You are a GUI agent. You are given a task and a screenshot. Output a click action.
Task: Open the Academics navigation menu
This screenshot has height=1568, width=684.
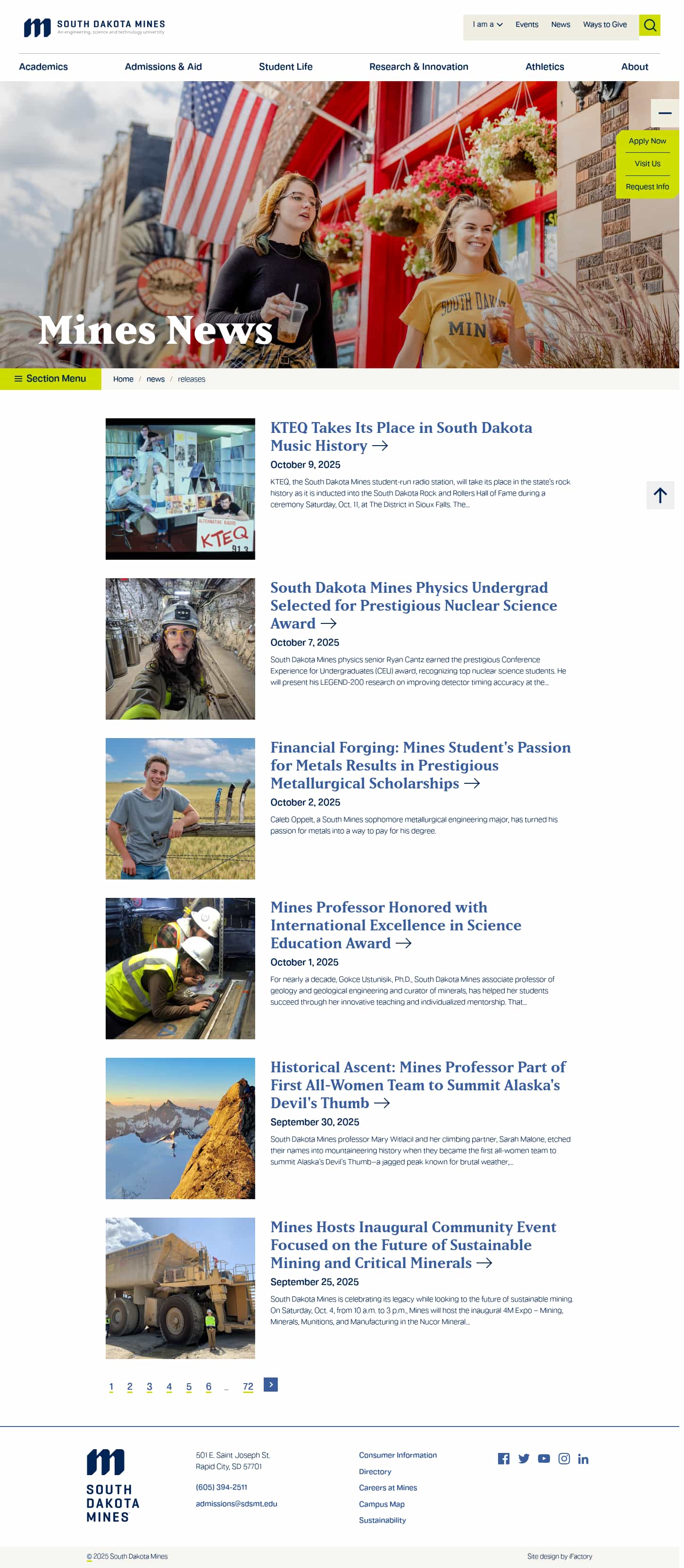pyautogui.click(x=43, y=67)
